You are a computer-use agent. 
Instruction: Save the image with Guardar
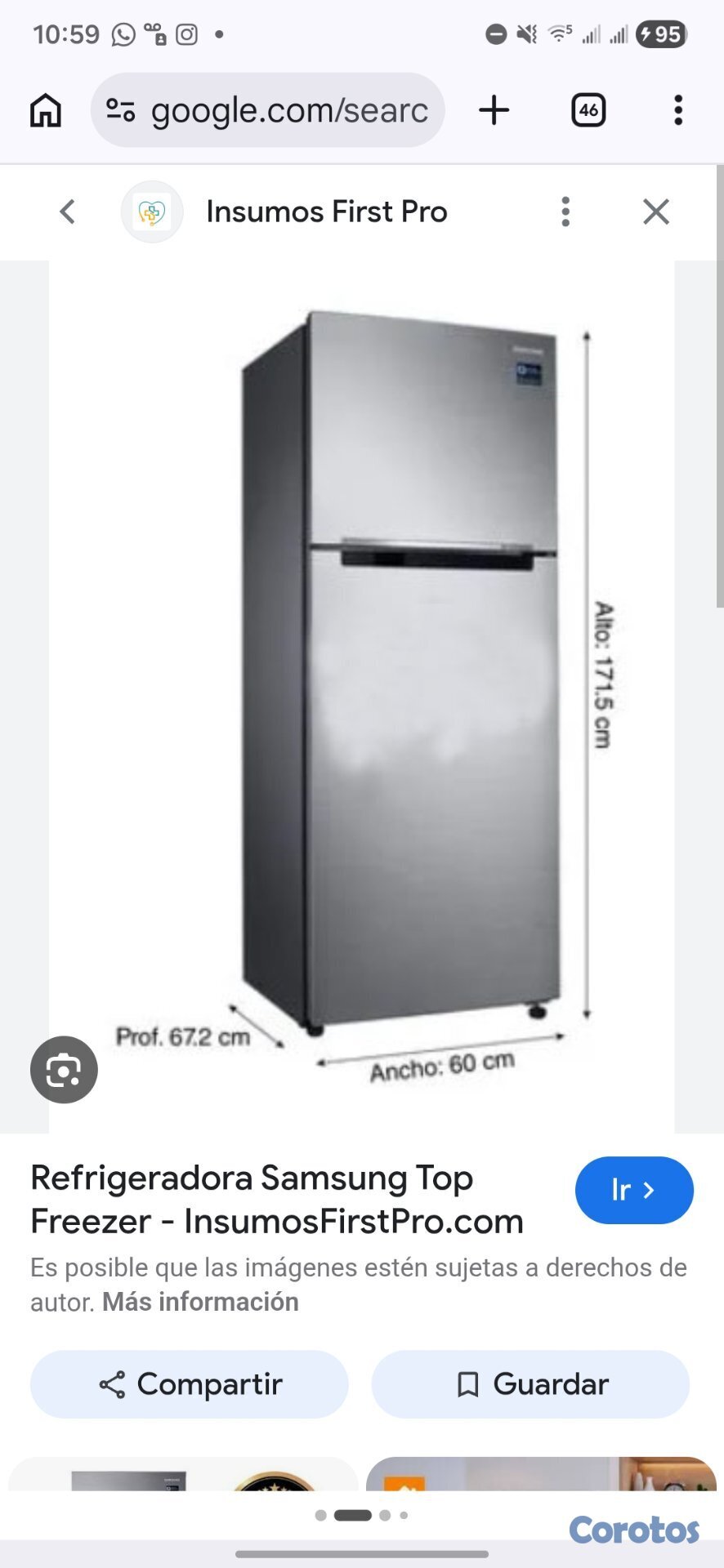click(530, 1384)
